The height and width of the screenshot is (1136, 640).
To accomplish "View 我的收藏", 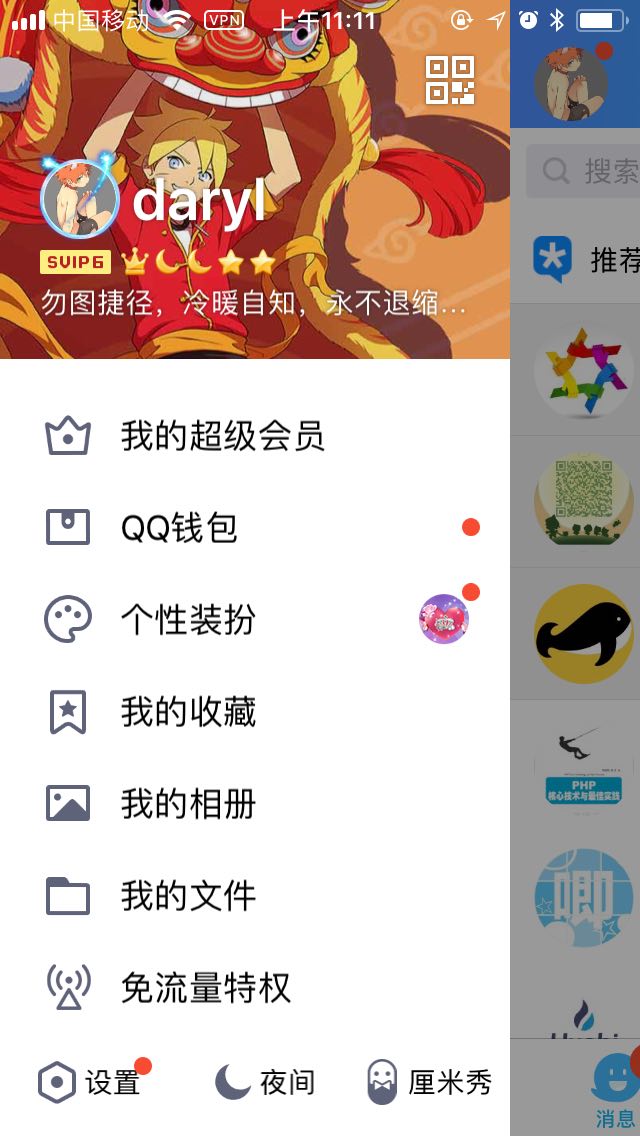I will (x=188, y=712).
